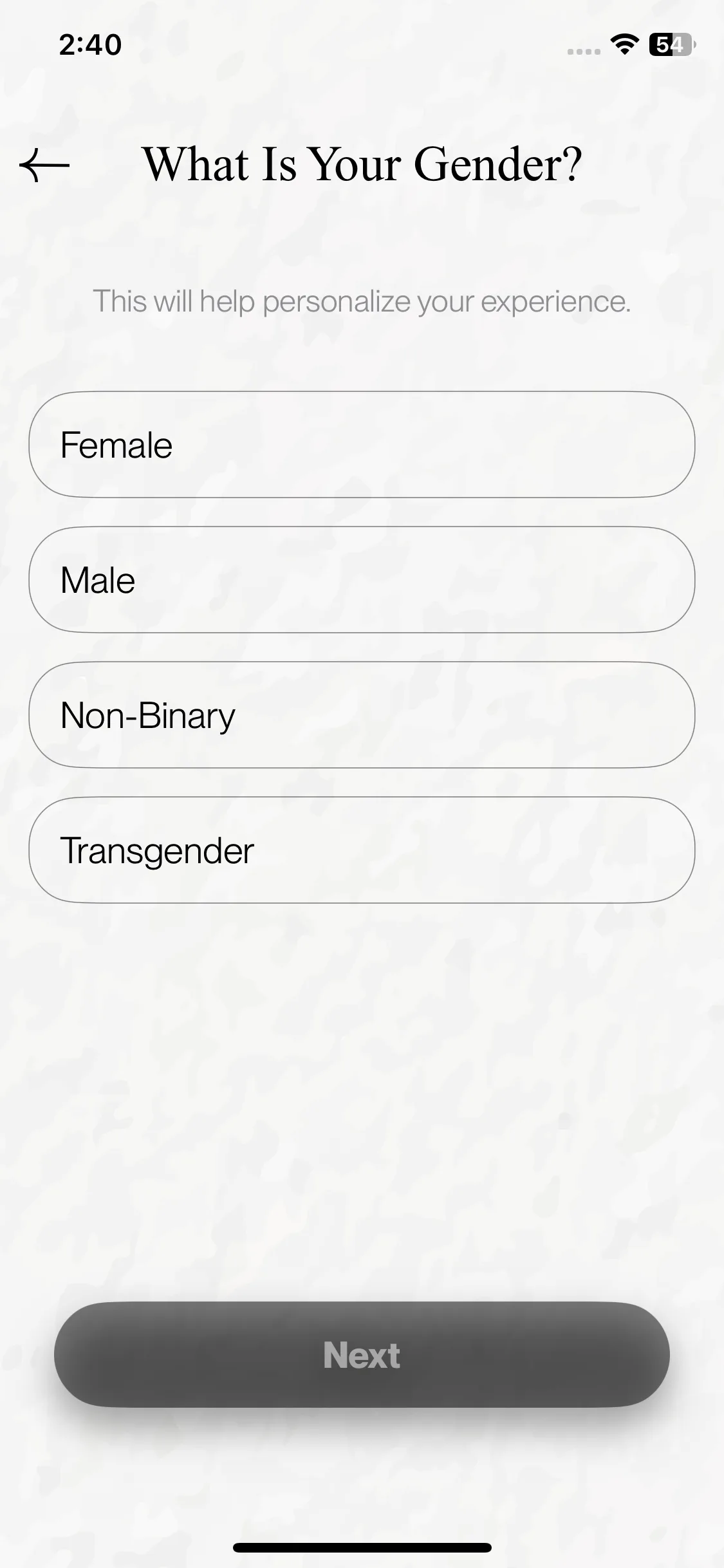Select Female as your gender
The height and width of the screenshot is (1568, 724).
(x=362, y=445)
